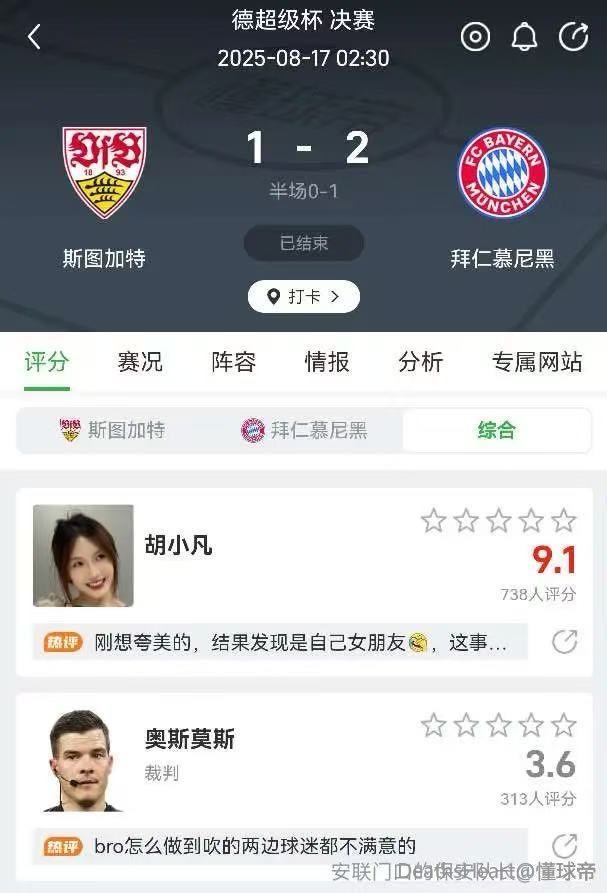Screen dimensions: 607x893
Task: Share 奥斯莫斯's hot comment
Action: pyautogui.click(x=565, y=846)
